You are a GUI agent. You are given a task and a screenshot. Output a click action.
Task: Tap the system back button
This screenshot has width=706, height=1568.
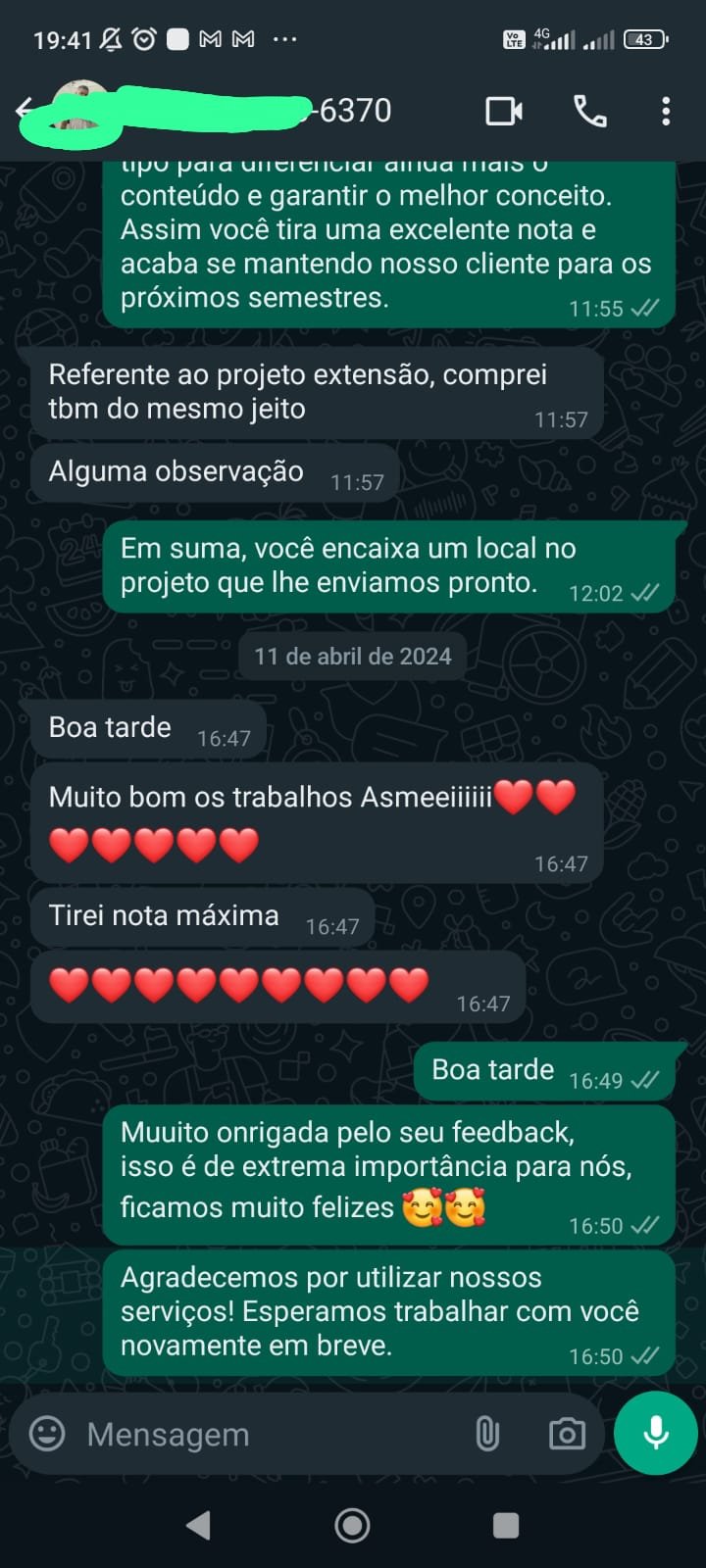199,1525
